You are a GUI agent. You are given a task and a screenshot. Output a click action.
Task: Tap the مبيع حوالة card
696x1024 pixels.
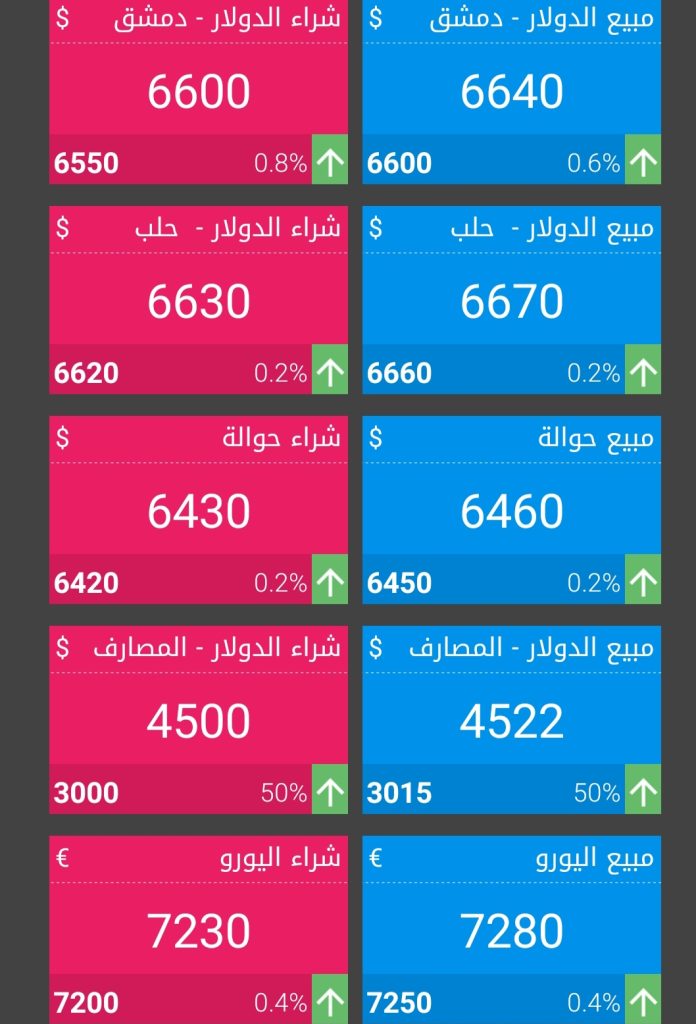pos(511,511)
